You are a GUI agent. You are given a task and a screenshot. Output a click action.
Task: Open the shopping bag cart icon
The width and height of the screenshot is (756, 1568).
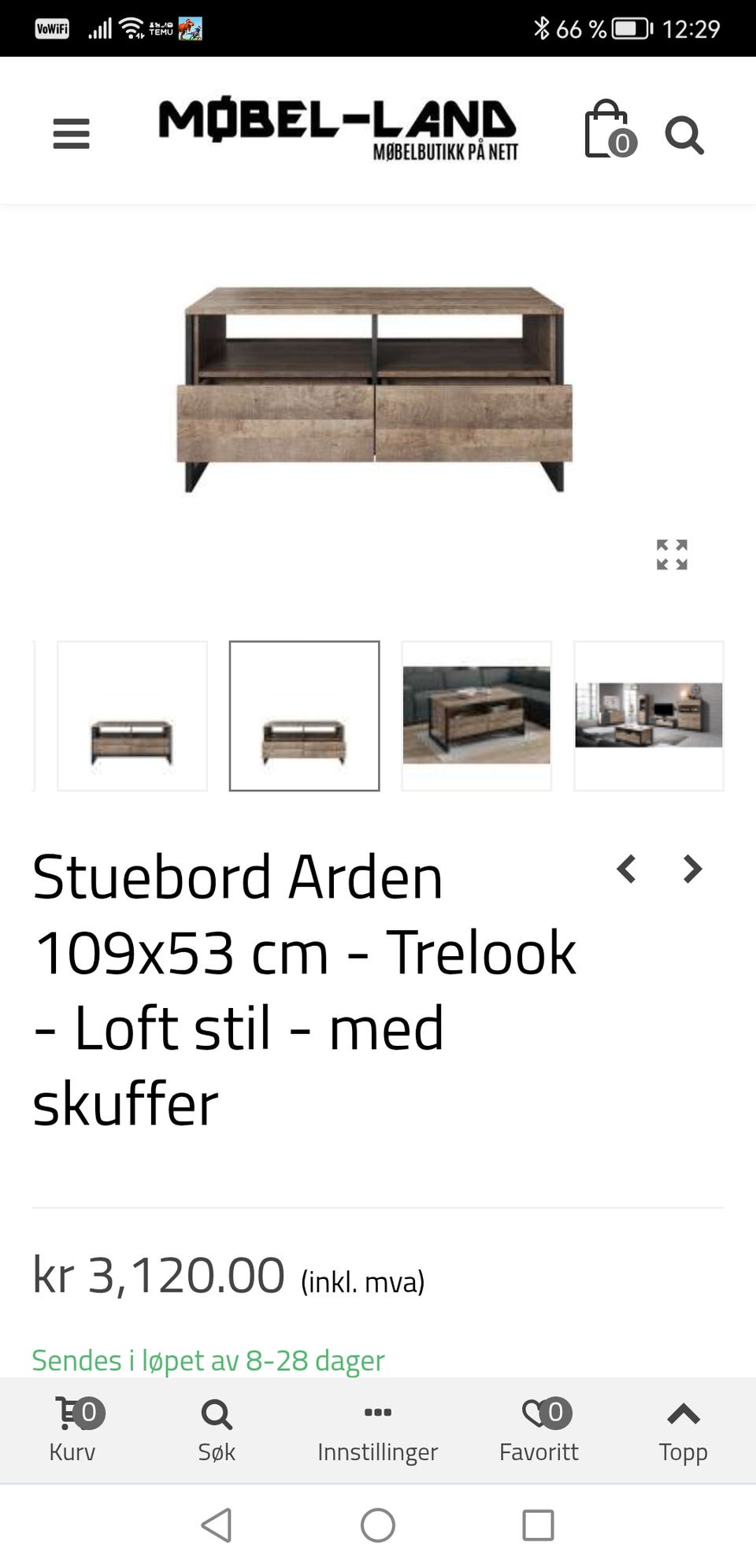pos(606,132)
